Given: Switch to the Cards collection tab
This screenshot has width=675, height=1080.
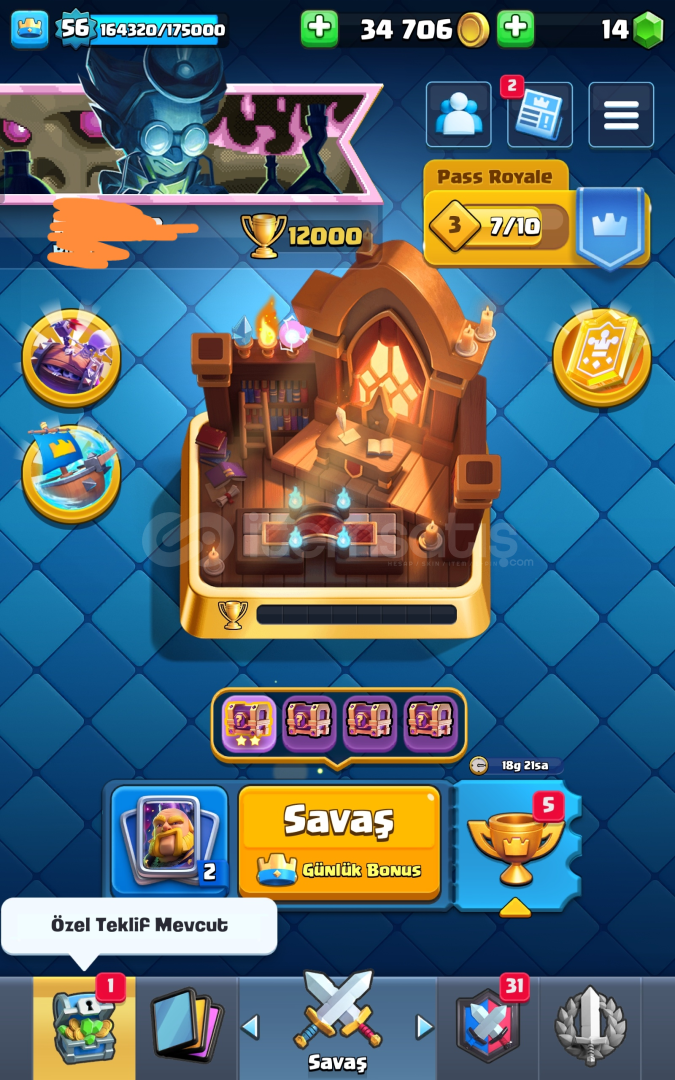Looking at the screenshot, I should pos(186,1028).
